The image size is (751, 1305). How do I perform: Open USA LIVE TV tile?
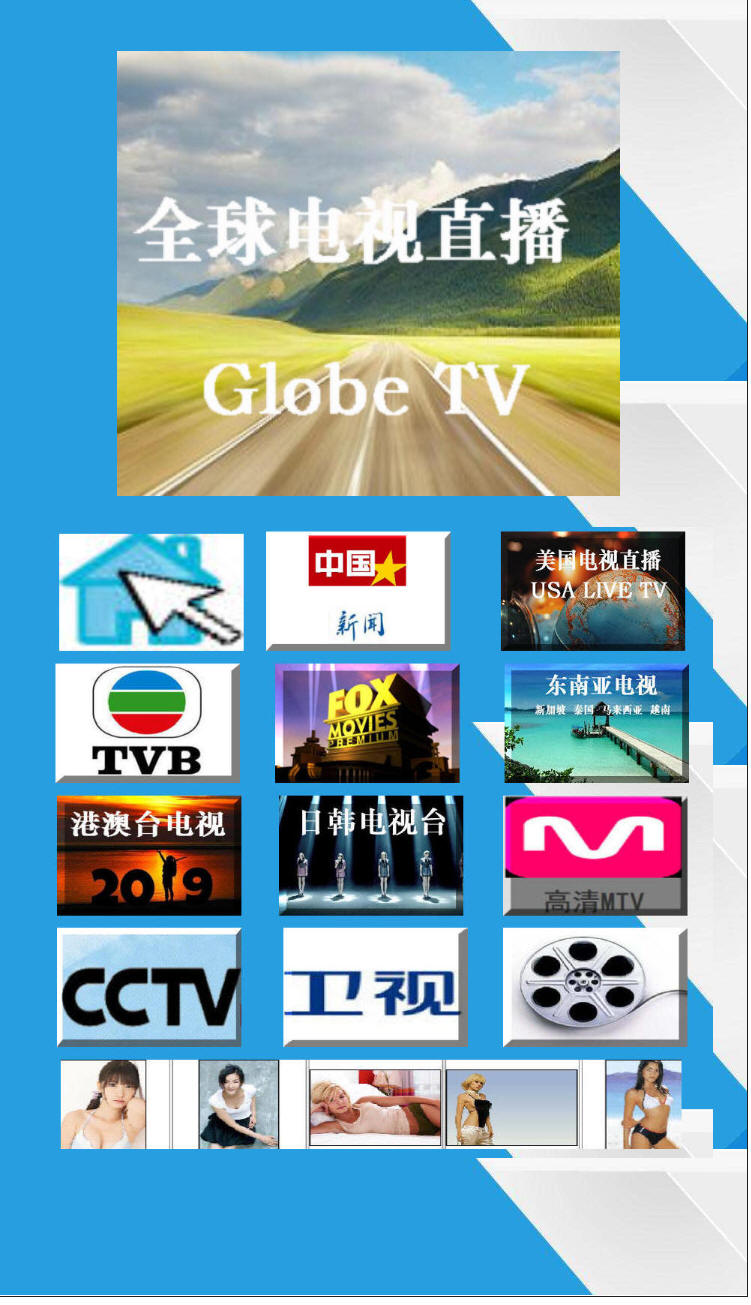pyautogui.click(x=593, y=590)
